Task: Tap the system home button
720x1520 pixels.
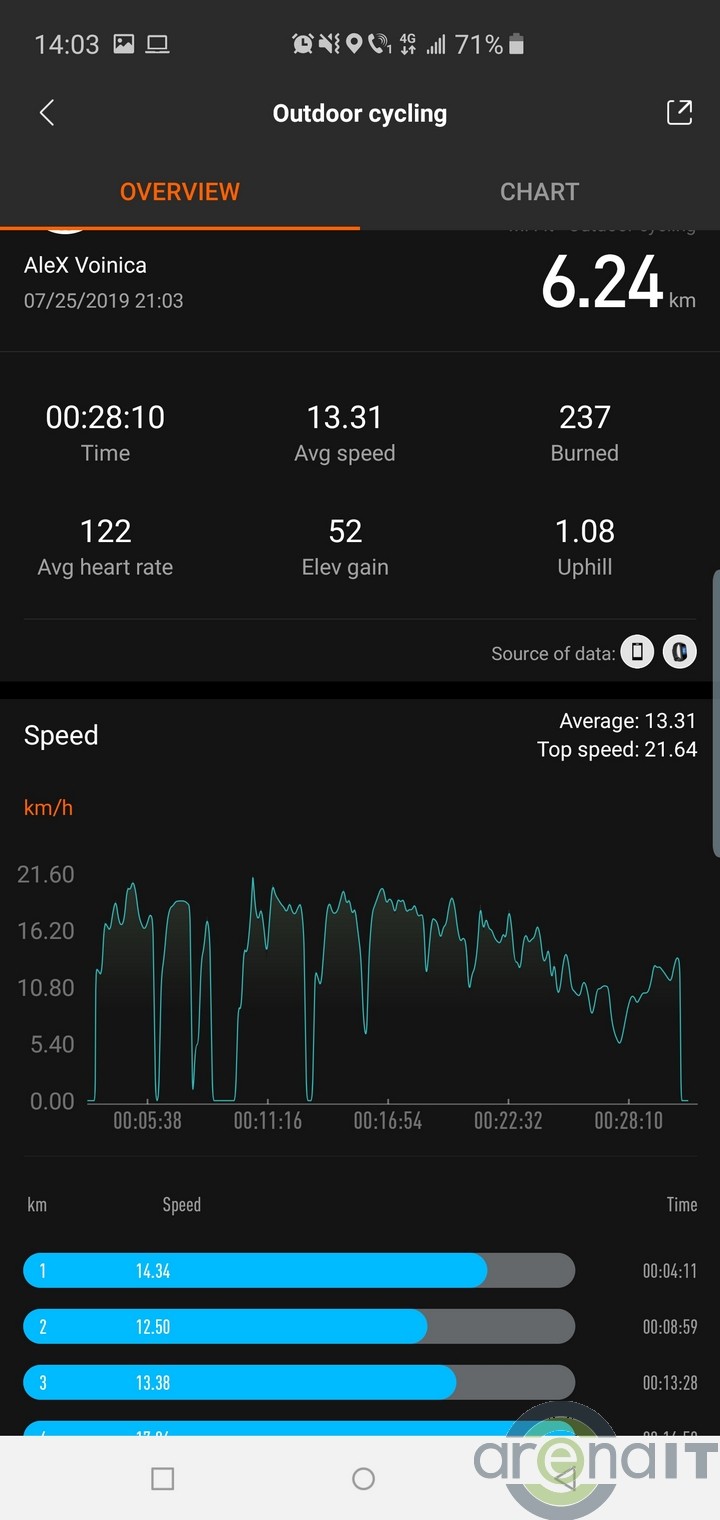Action: click(x=363, y=1478)
